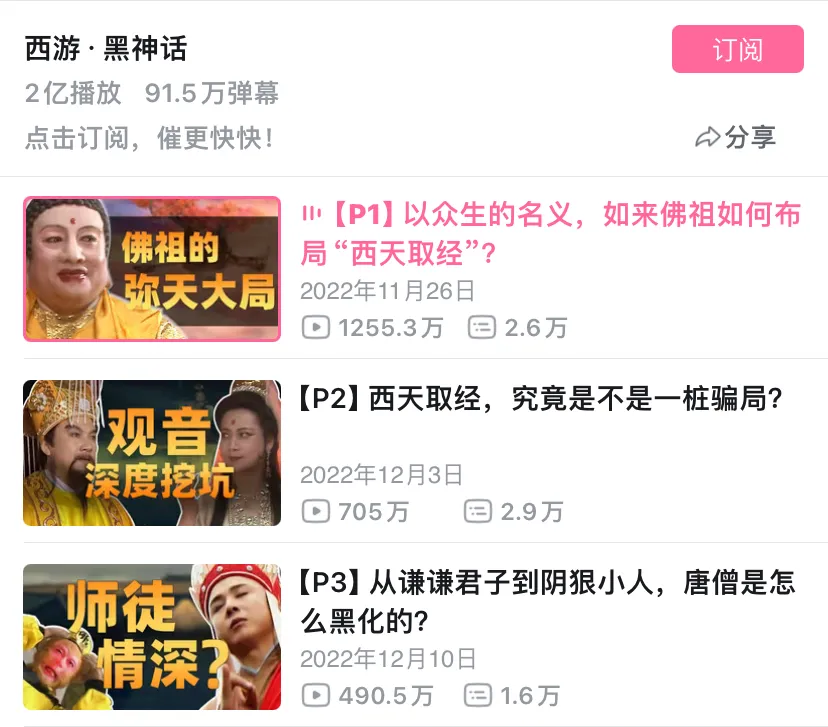The width and height of the screenshot is (828, 727).
Task: Subscribe to 西游·黑神话 with 订阅 button
Action: pyautogui.click(x=737, y=50)
